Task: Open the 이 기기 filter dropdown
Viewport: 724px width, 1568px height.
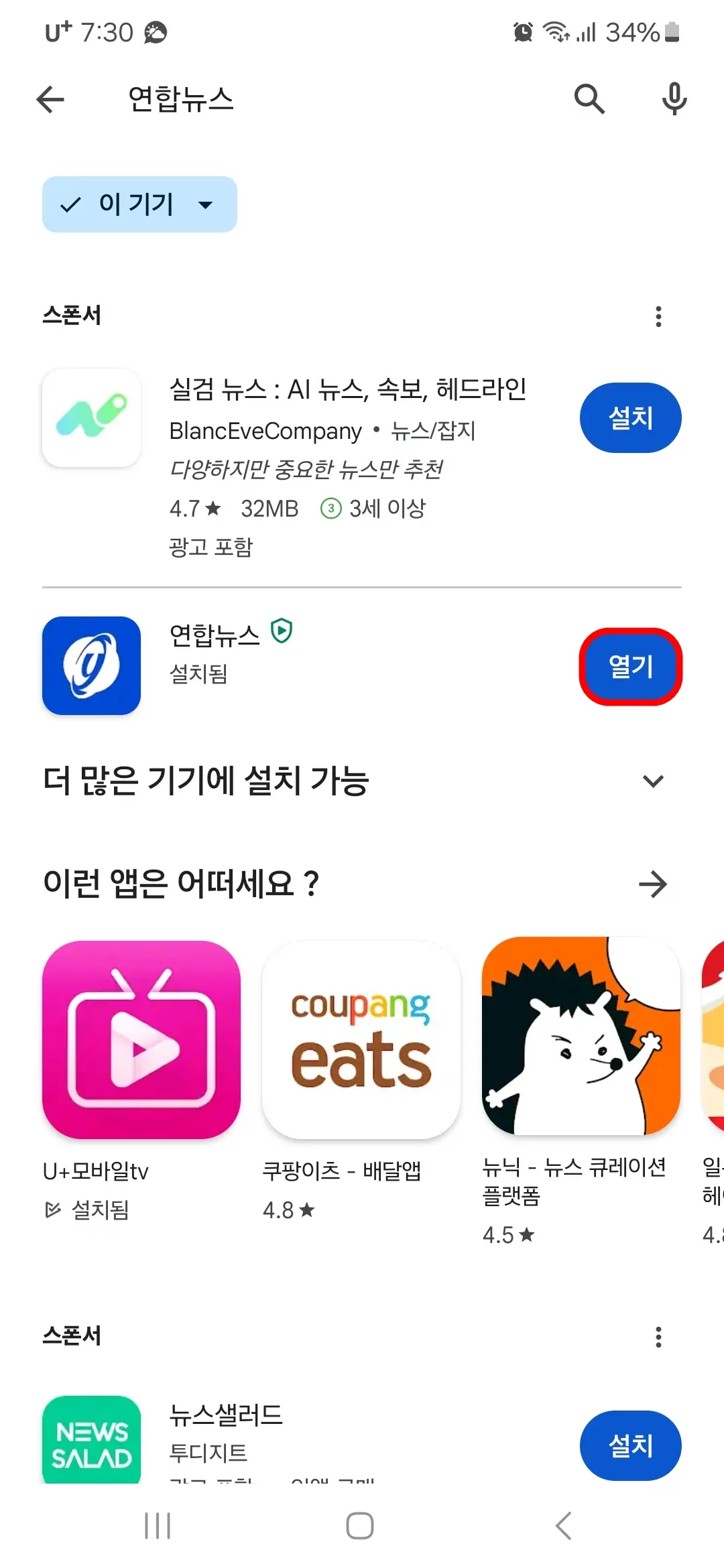Action: pos(139,205)
